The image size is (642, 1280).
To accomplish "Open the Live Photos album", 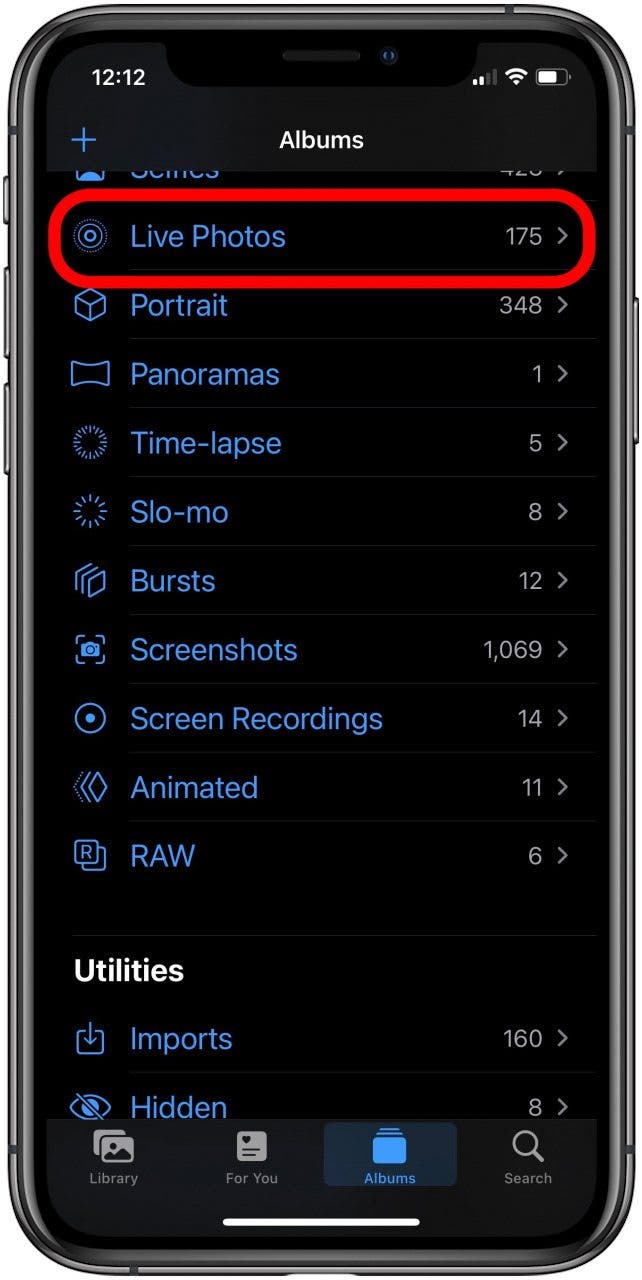I will coord(321,237).
